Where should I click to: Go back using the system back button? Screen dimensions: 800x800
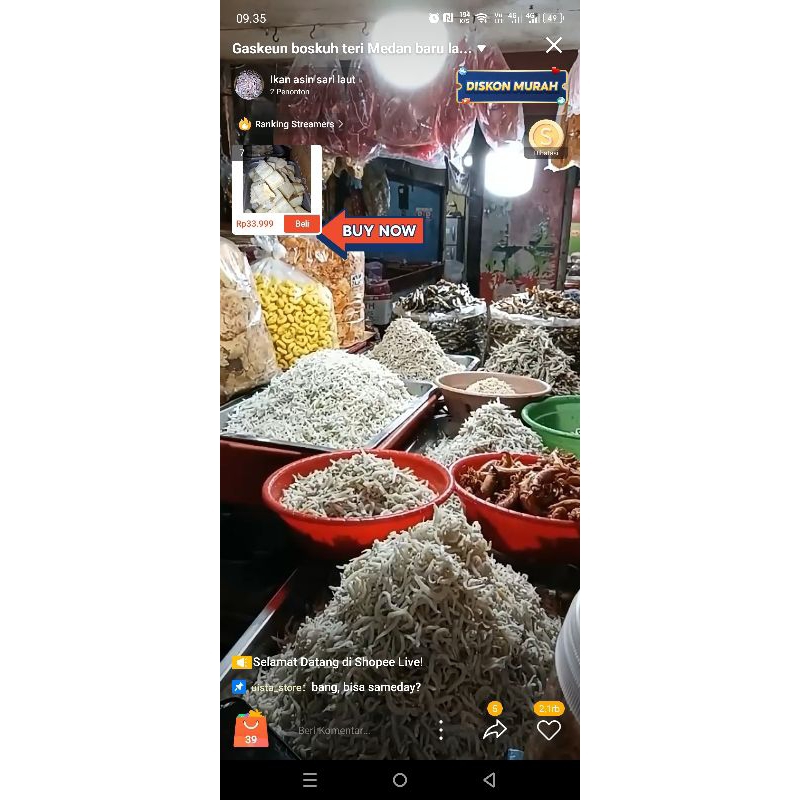489,780
